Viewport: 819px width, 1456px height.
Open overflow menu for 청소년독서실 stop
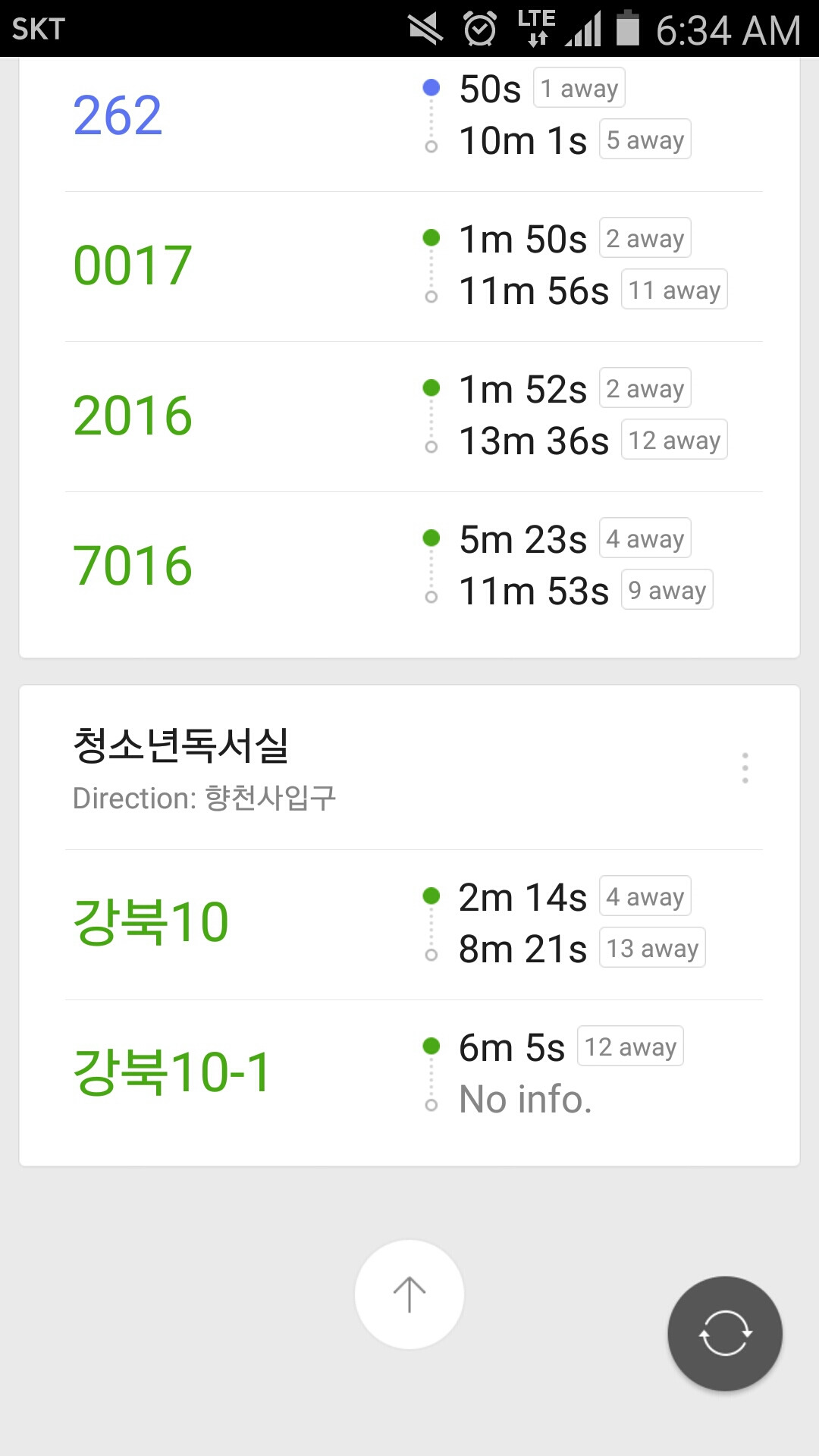coord(745,768)
